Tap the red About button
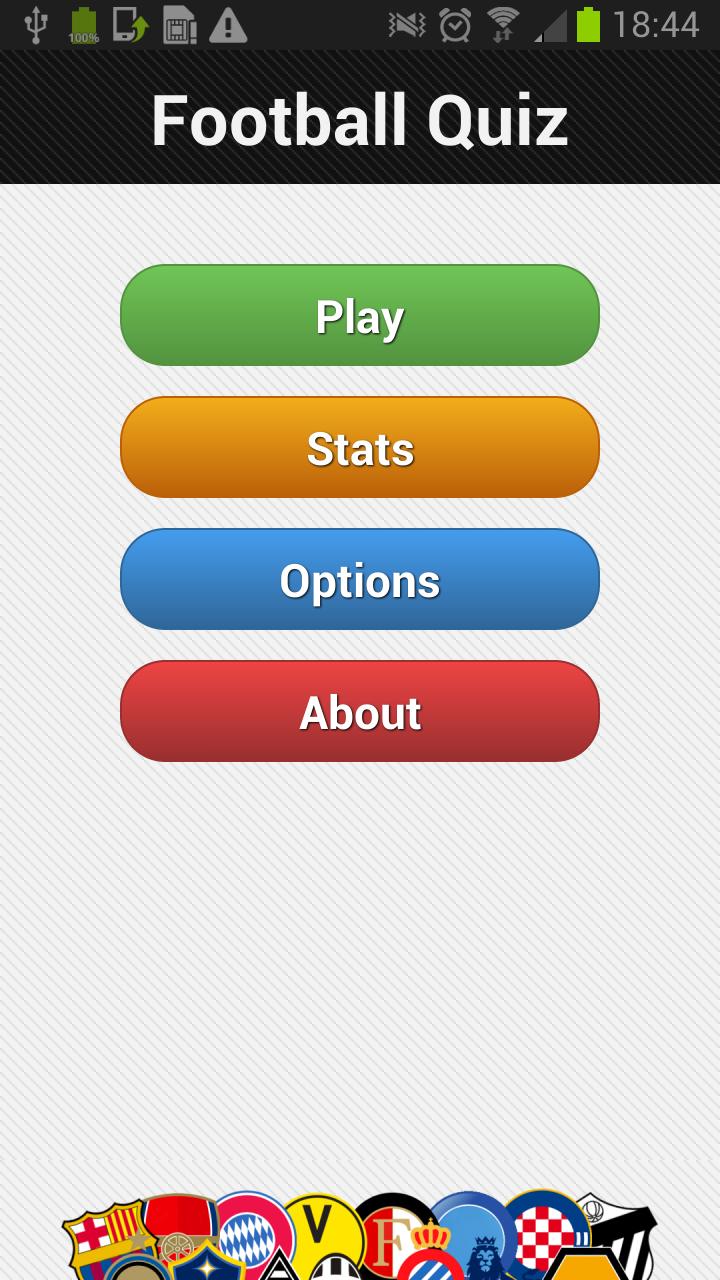 (x=360, y=711)
